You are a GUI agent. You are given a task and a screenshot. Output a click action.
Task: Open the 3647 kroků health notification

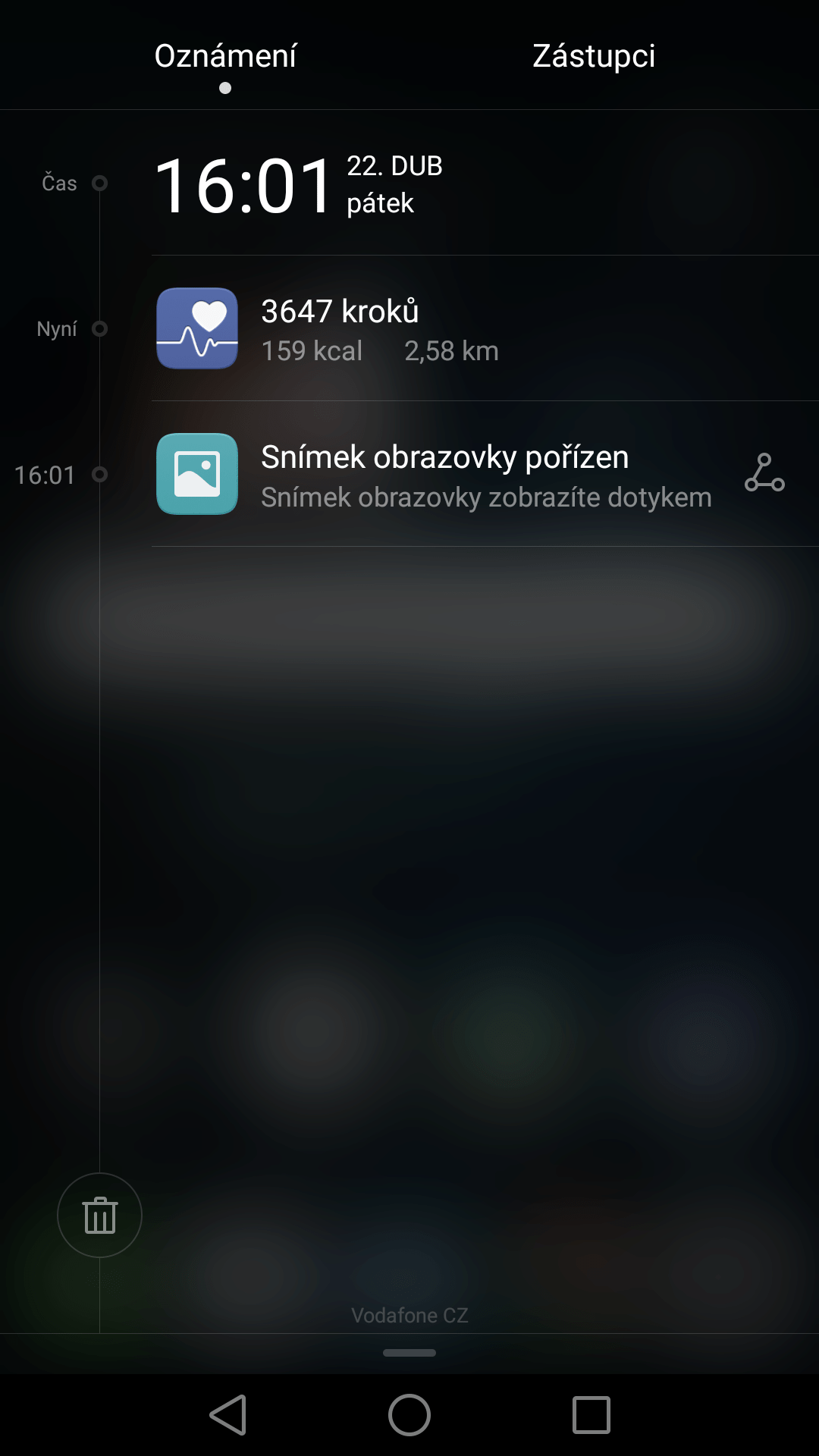pyautogui.click(x=485, y=328)
